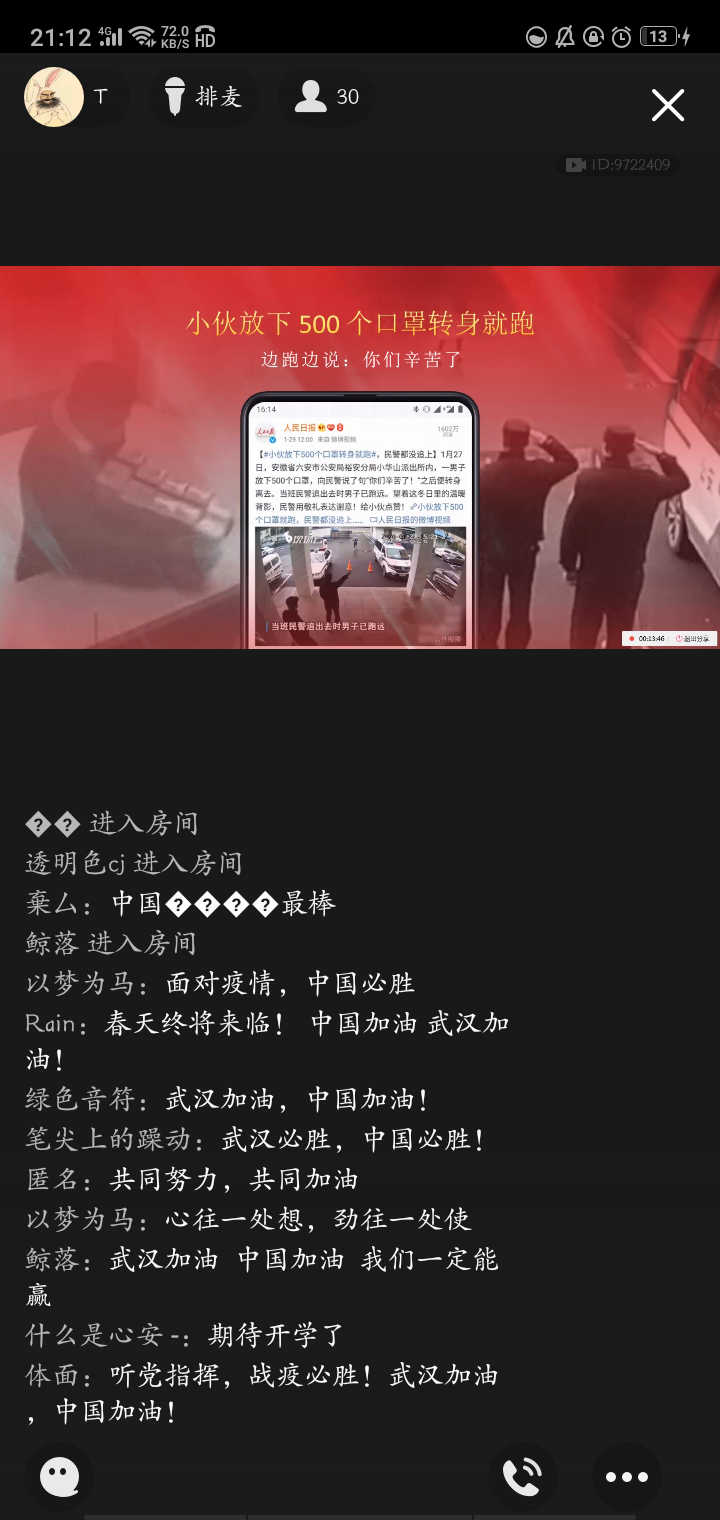Screen dimensions: 720x1520
Task: View the 30 room members list
Action: point(327,97)
